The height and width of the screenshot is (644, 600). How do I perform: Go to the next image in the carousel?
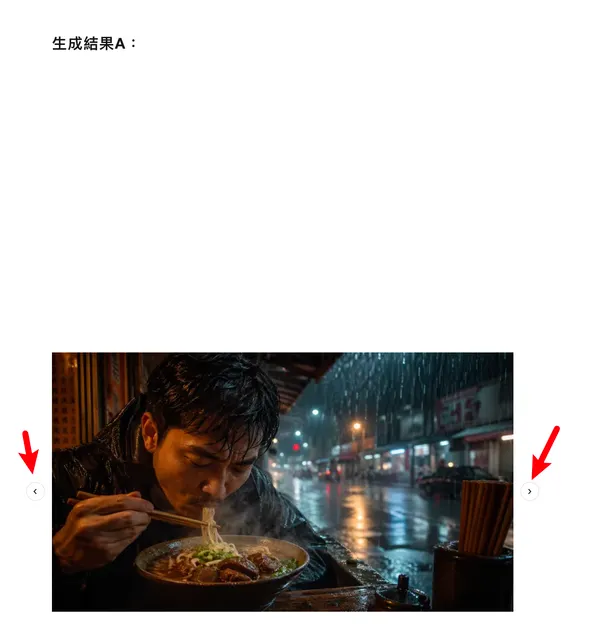(x=530, y=491)
